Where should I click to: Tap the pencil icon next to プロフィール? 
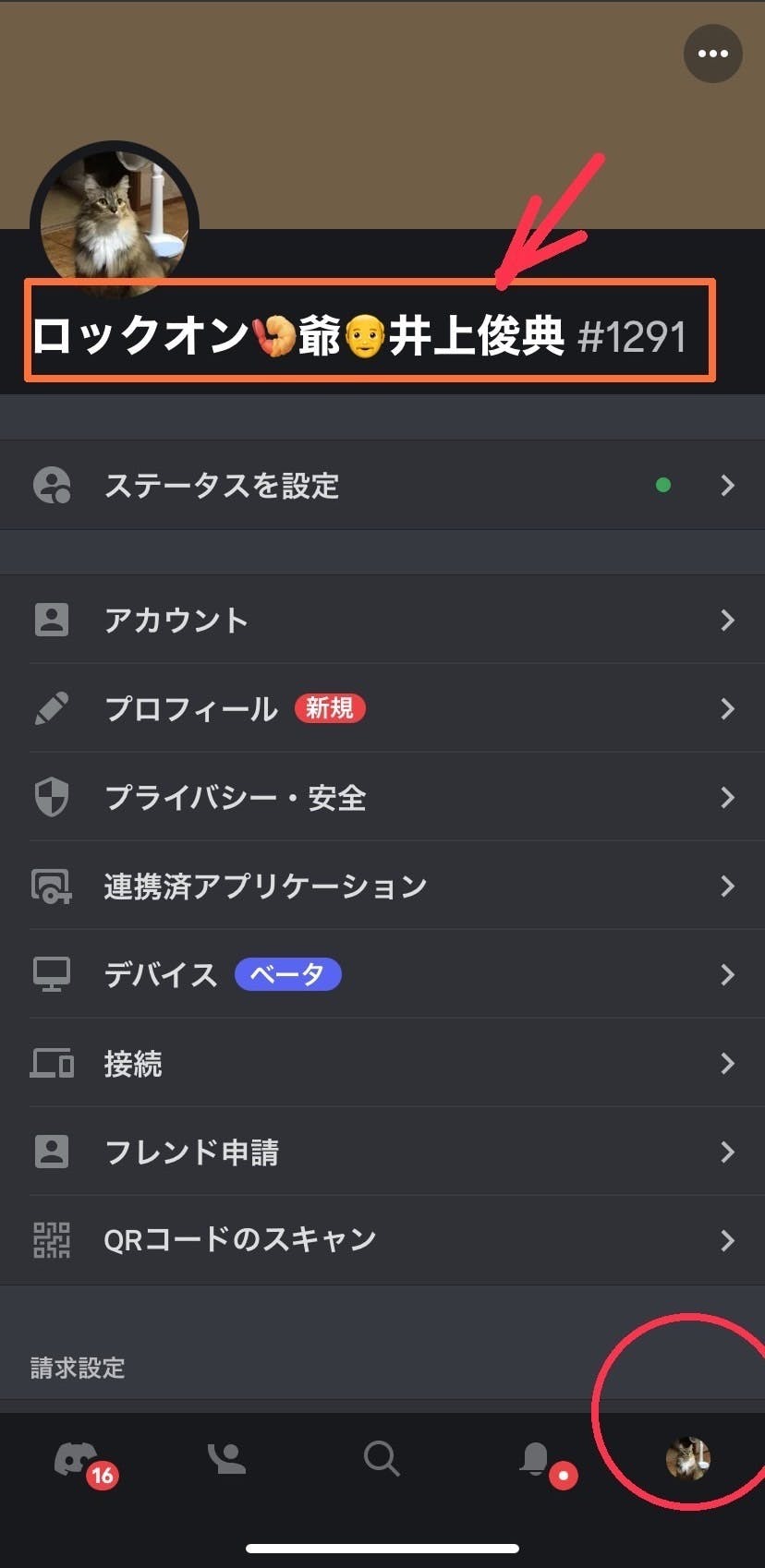click(x=53, y=708)
